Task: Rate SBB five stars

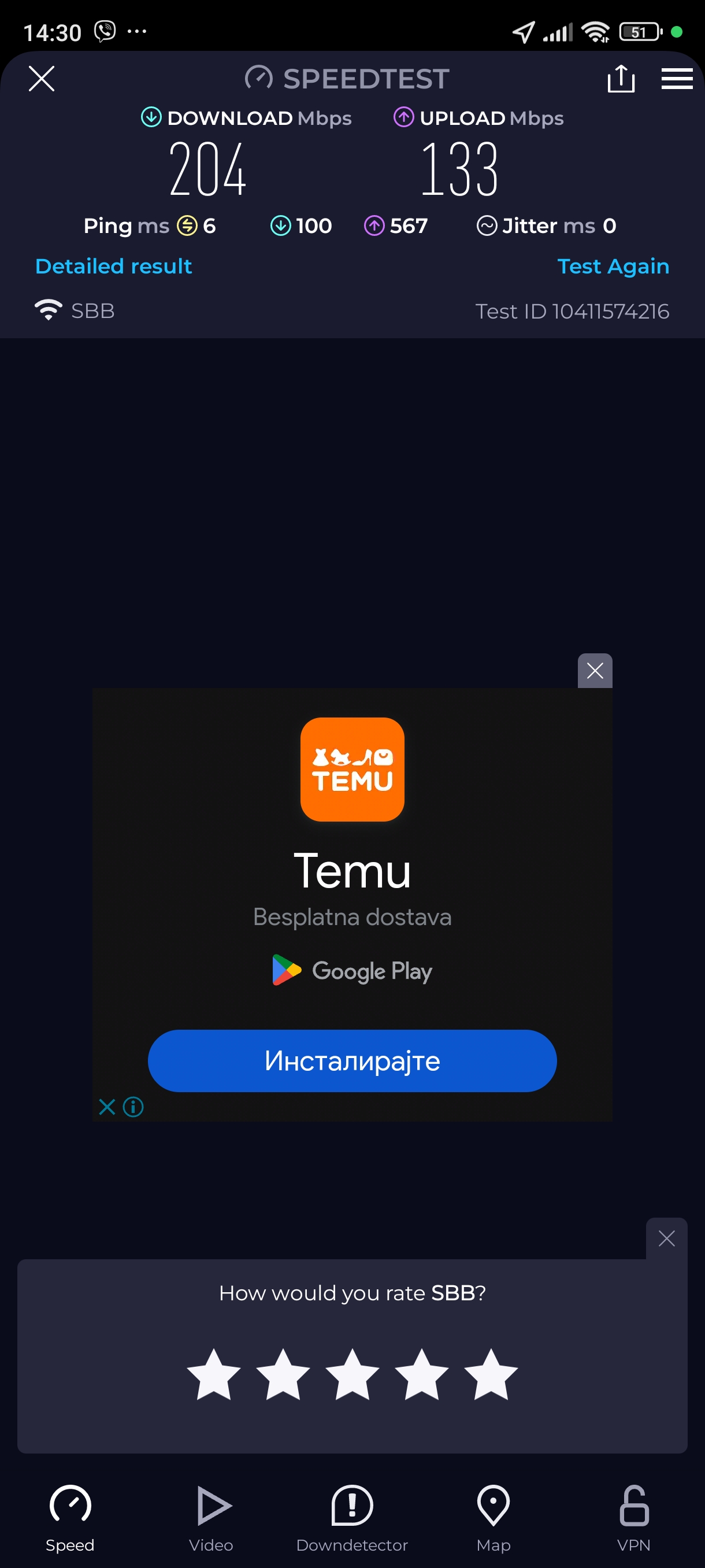Action: [x=490, y=1375]
